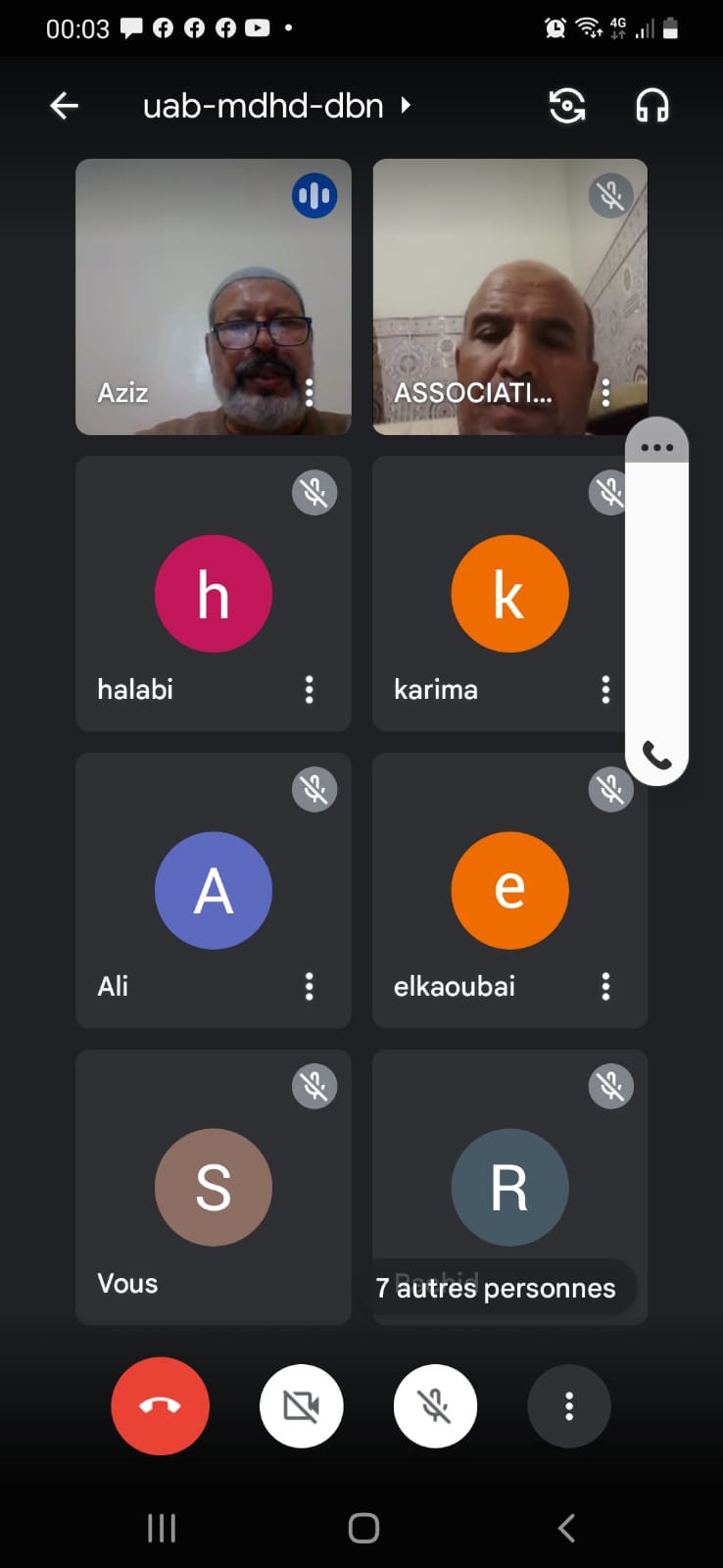Expand meeting code uab-mdhd-dbn details

pyautogui.click(x=275, y=106)
